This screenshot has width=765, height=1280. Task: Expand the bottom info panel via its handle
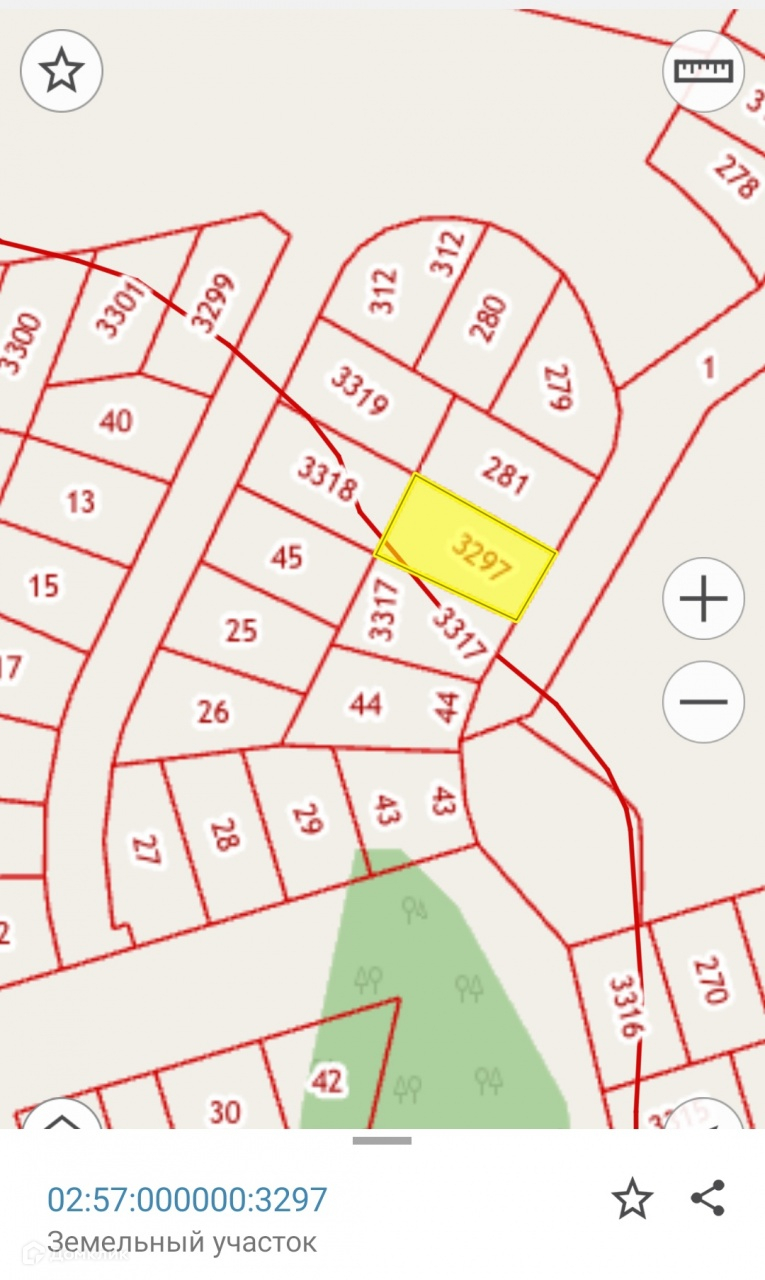(382, 1140)
